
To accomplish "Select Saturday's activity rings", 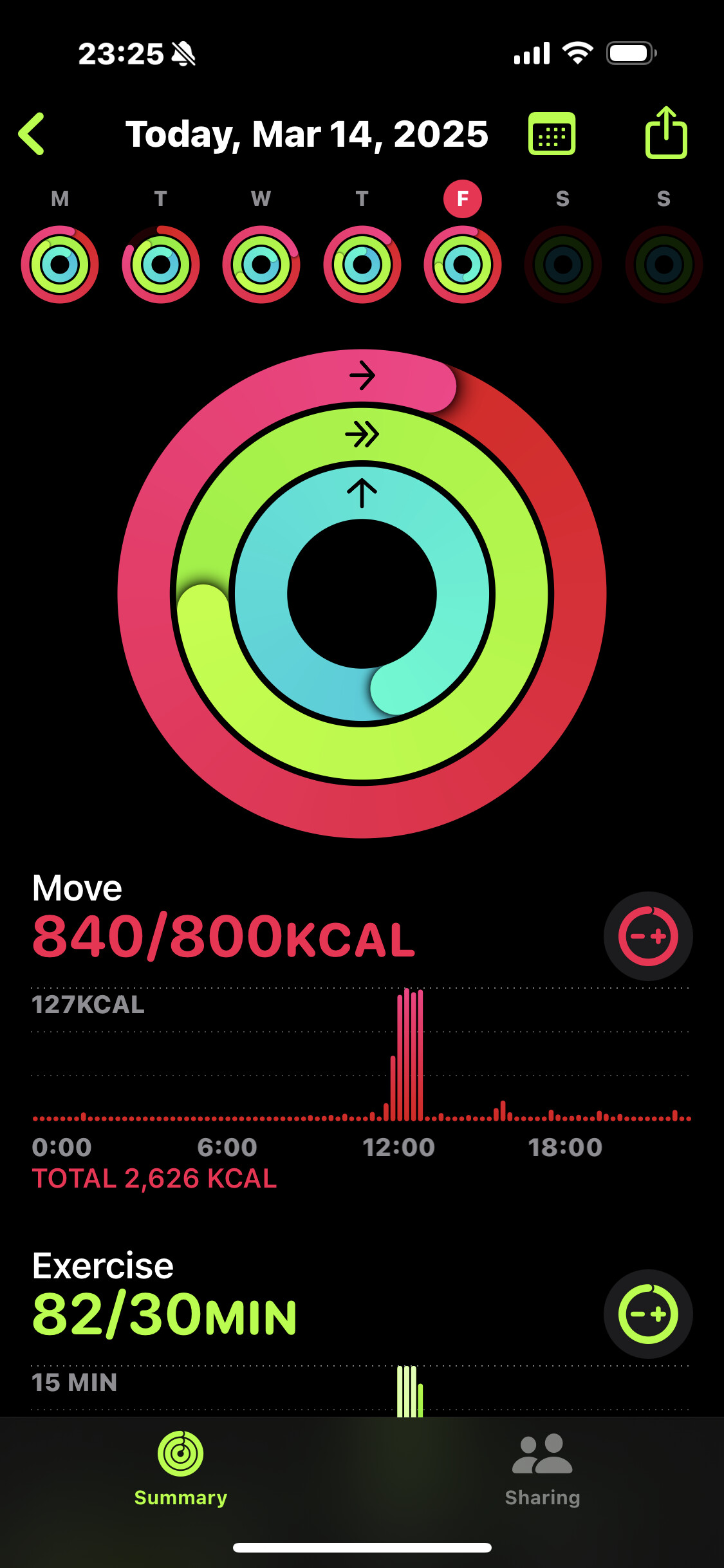I will click(x=563, y=264).
